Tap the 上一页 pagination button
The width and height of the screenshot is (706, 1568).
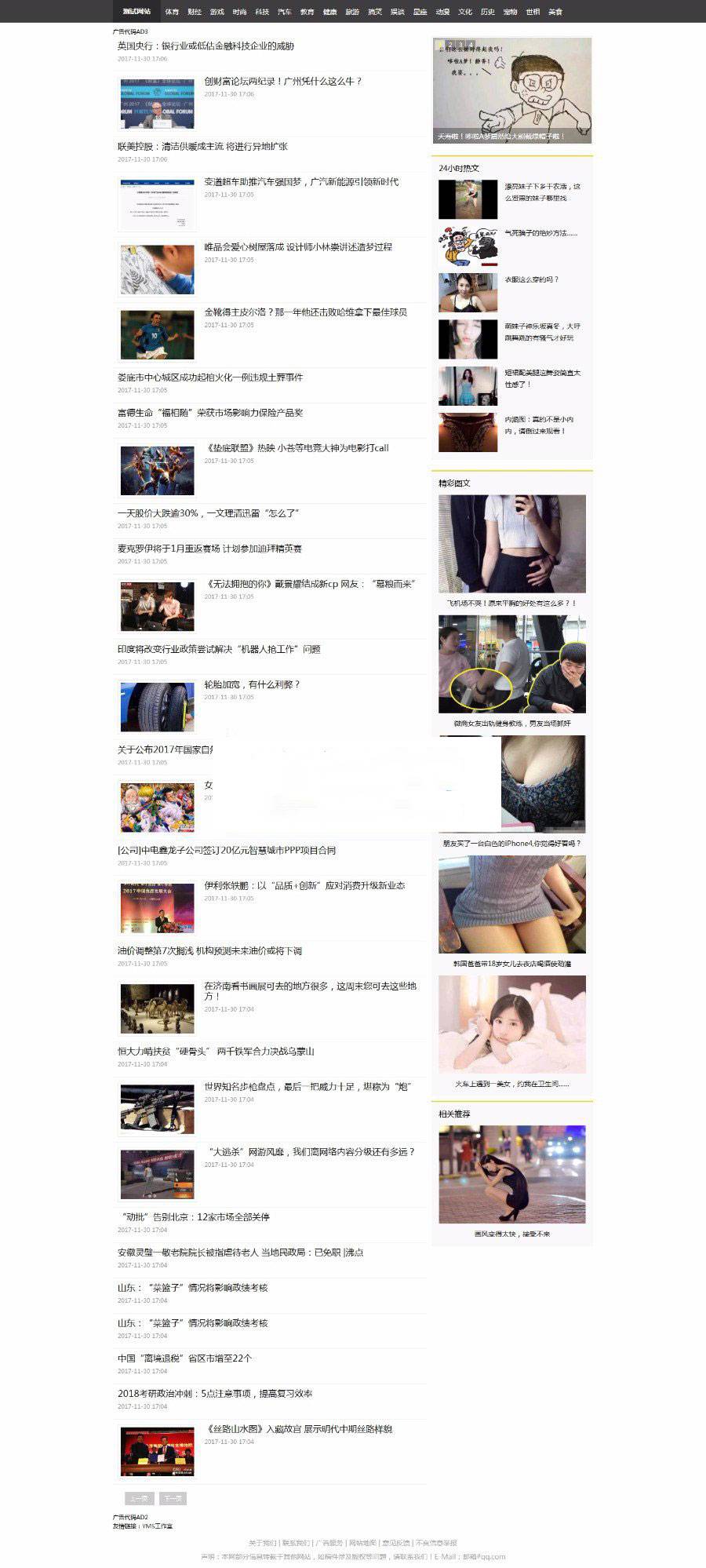[140, 1498]
